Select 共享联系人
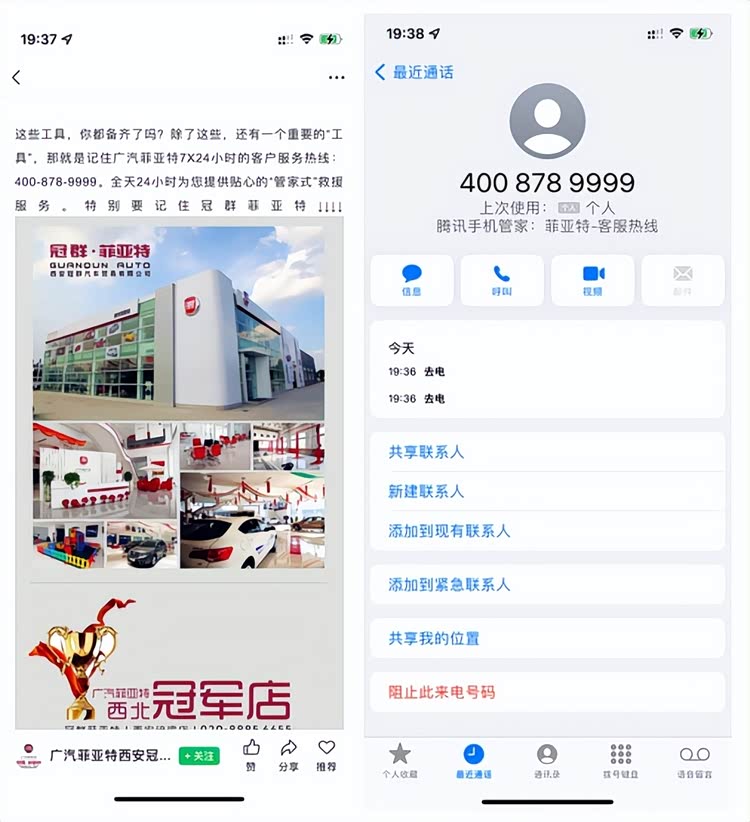Image resolution: width=750 pixels, height=822 pixels. 427,452
